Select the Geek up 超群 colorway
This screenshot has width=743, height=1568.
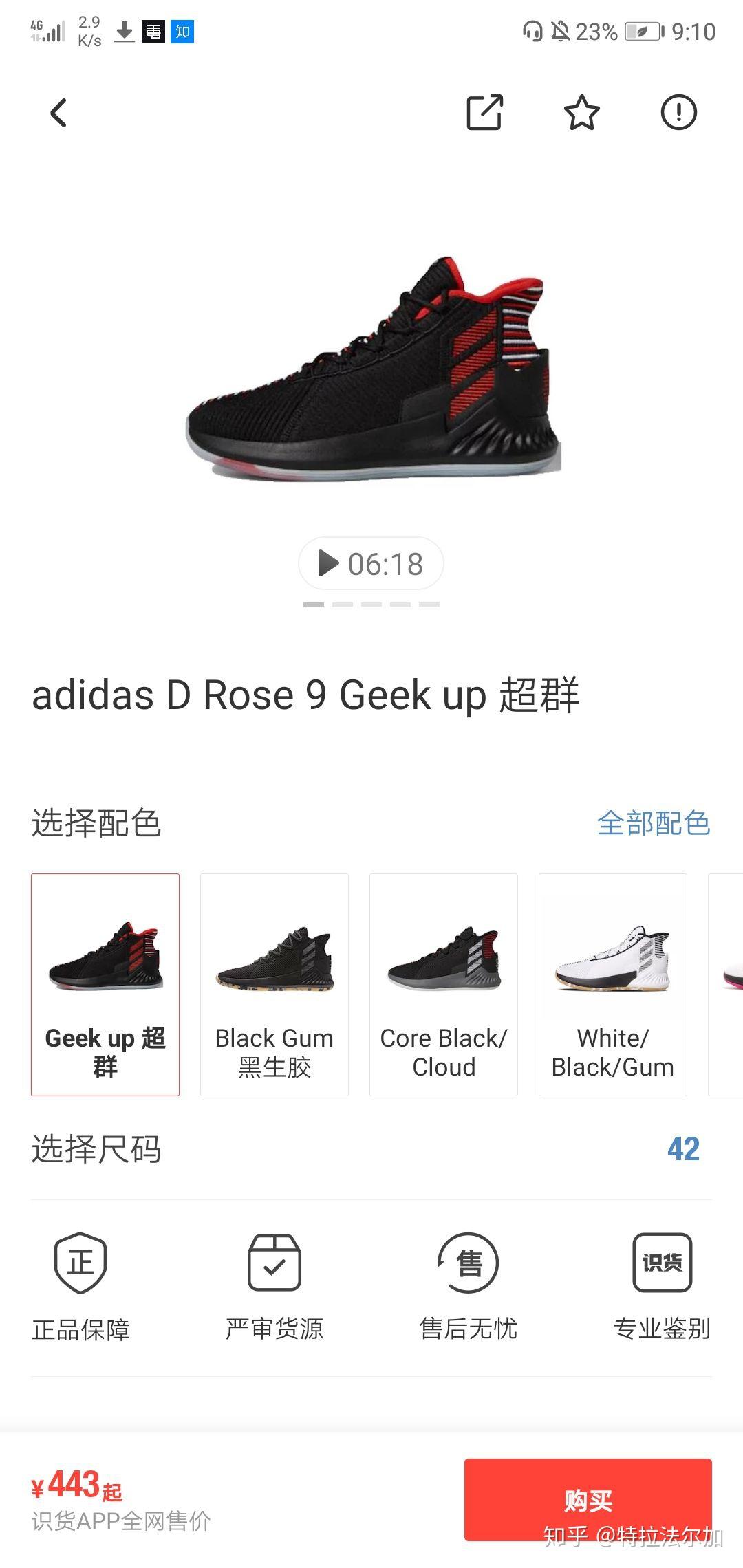pos(105,984)
